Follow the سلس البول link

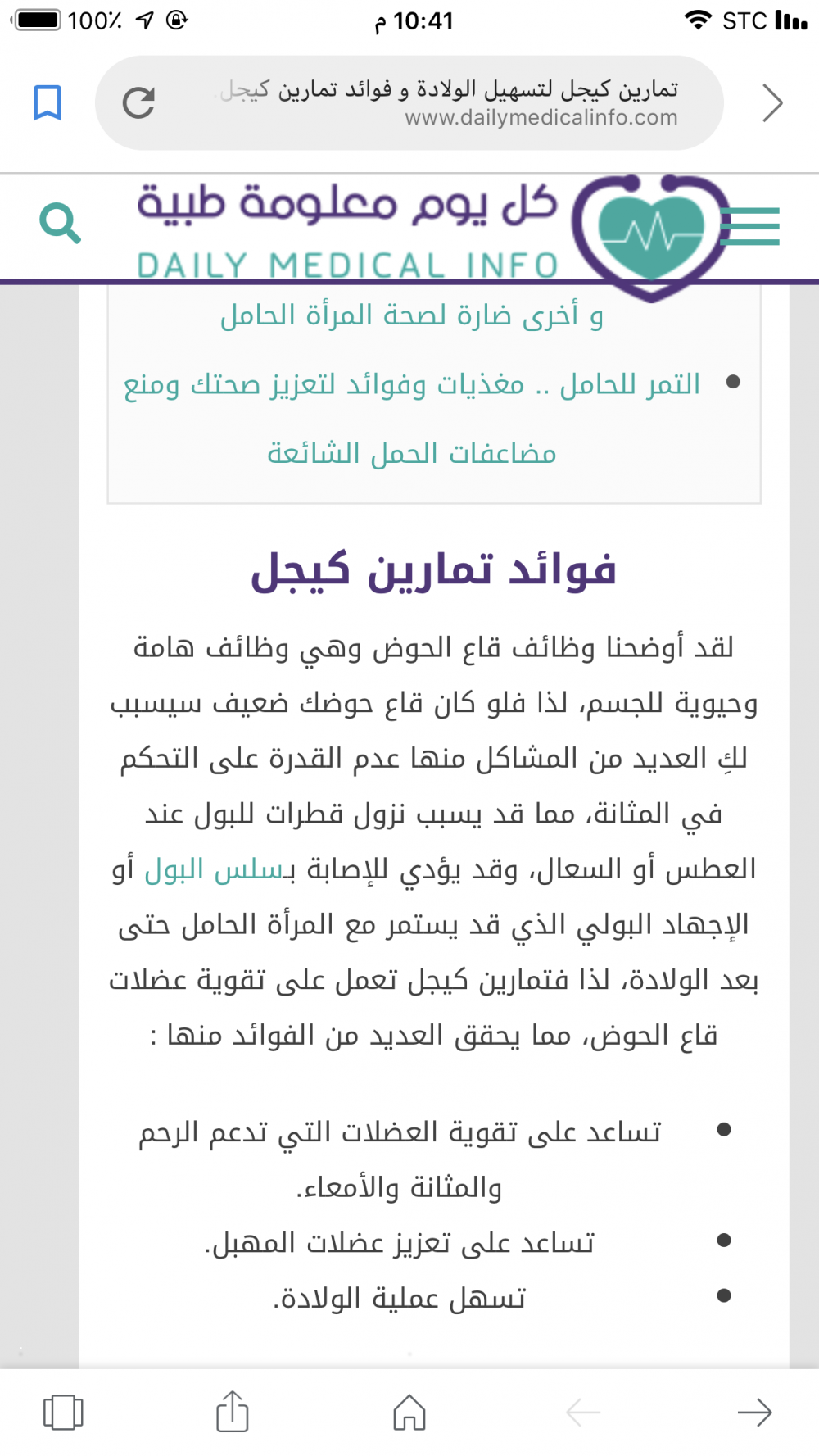(x=214, y=869)
